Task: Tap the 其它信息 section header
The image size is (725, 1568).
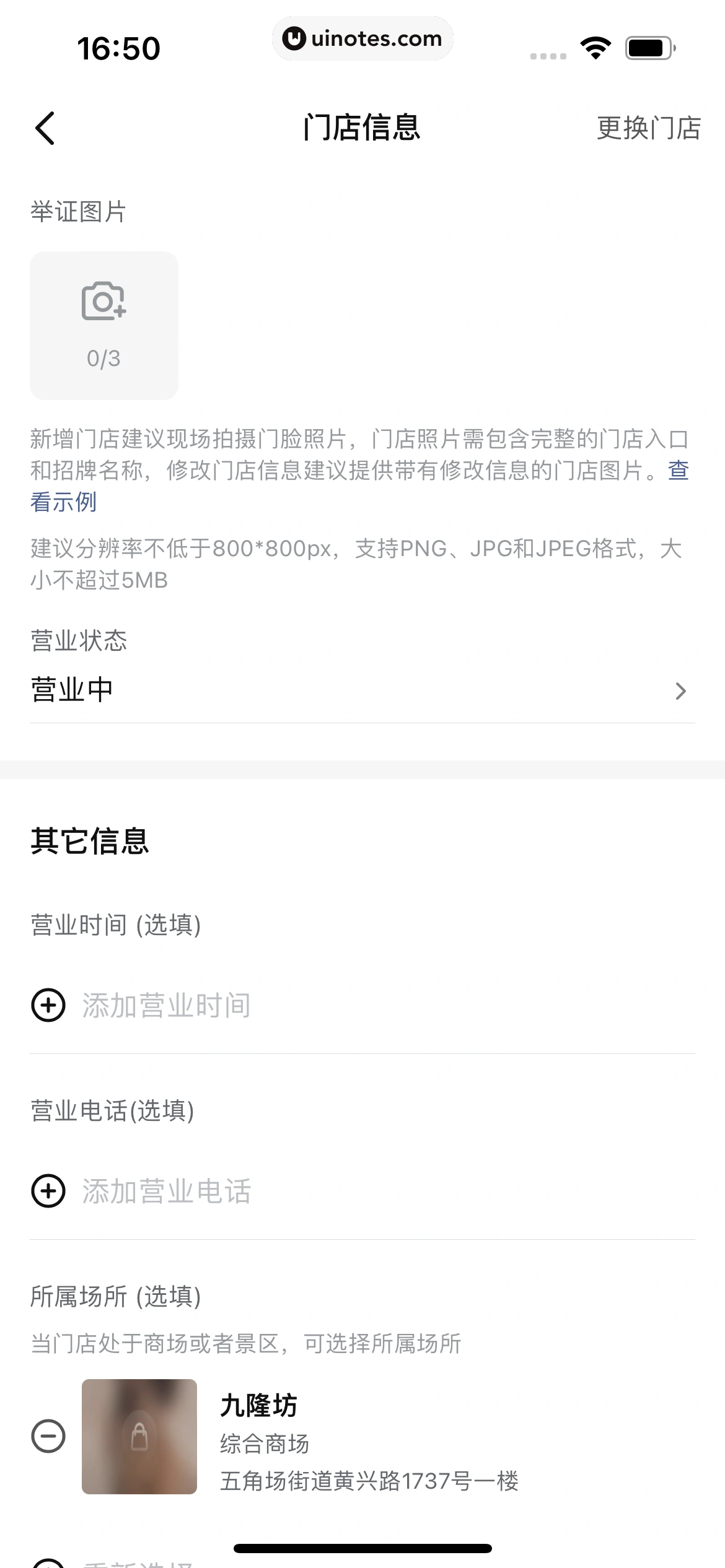Action: pos(90,840)
